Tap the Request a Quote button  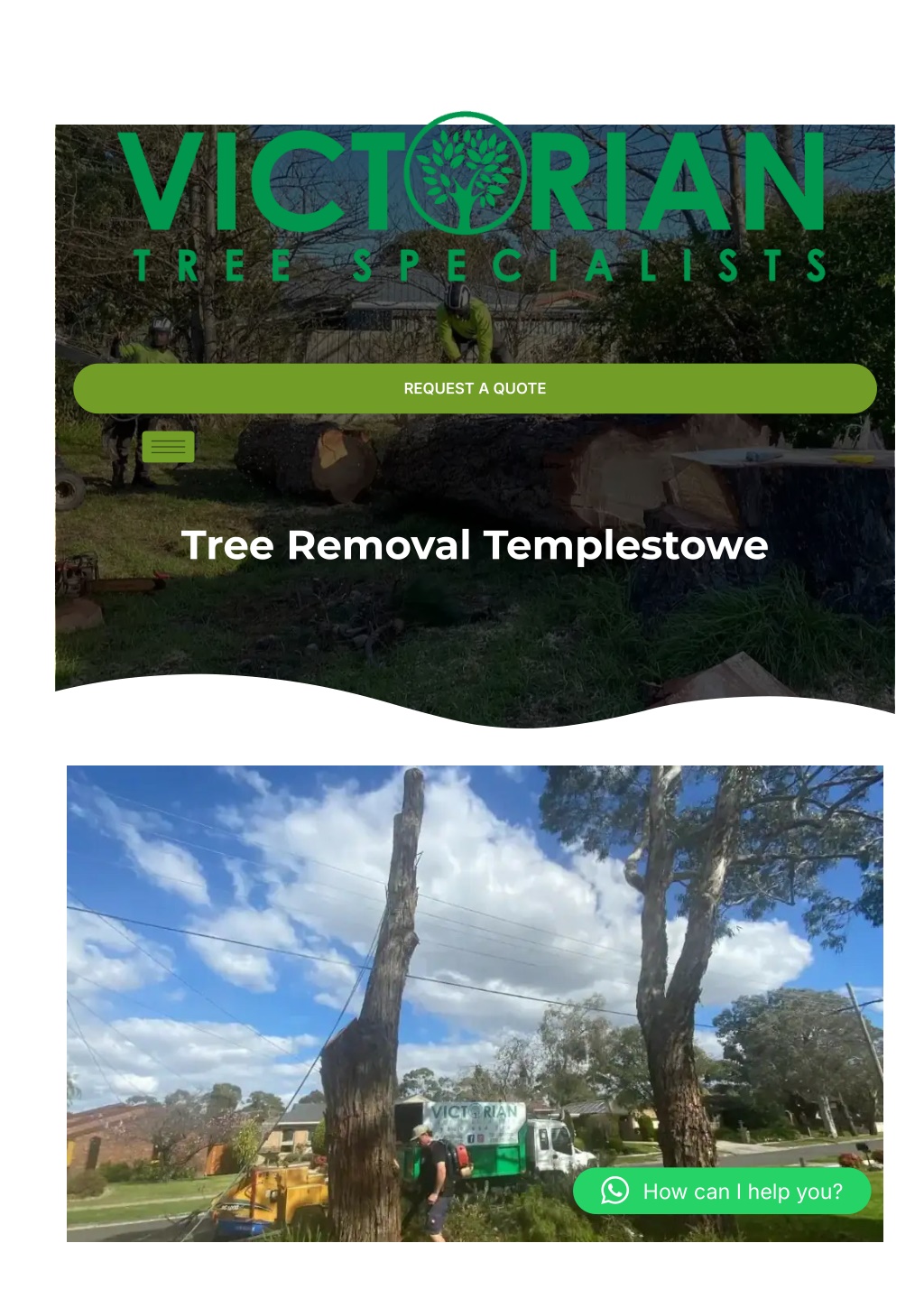(x=475, y=388)
